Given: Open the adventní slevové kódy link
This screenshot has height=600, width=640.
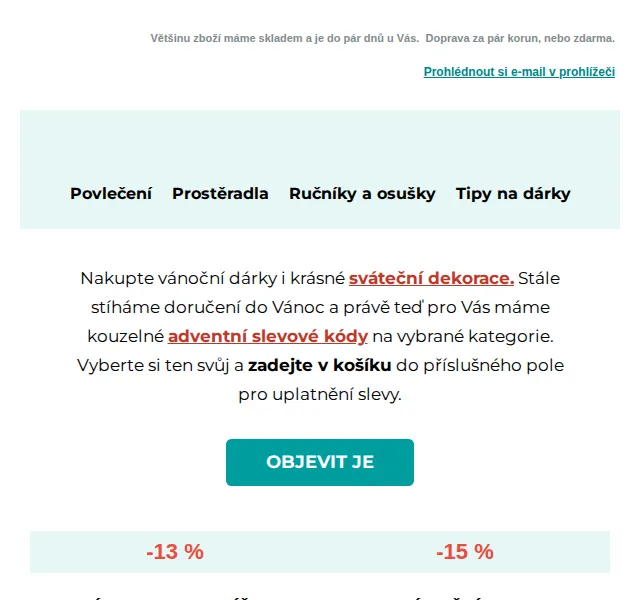Looking at the screenshot, I should click(268, 336).
